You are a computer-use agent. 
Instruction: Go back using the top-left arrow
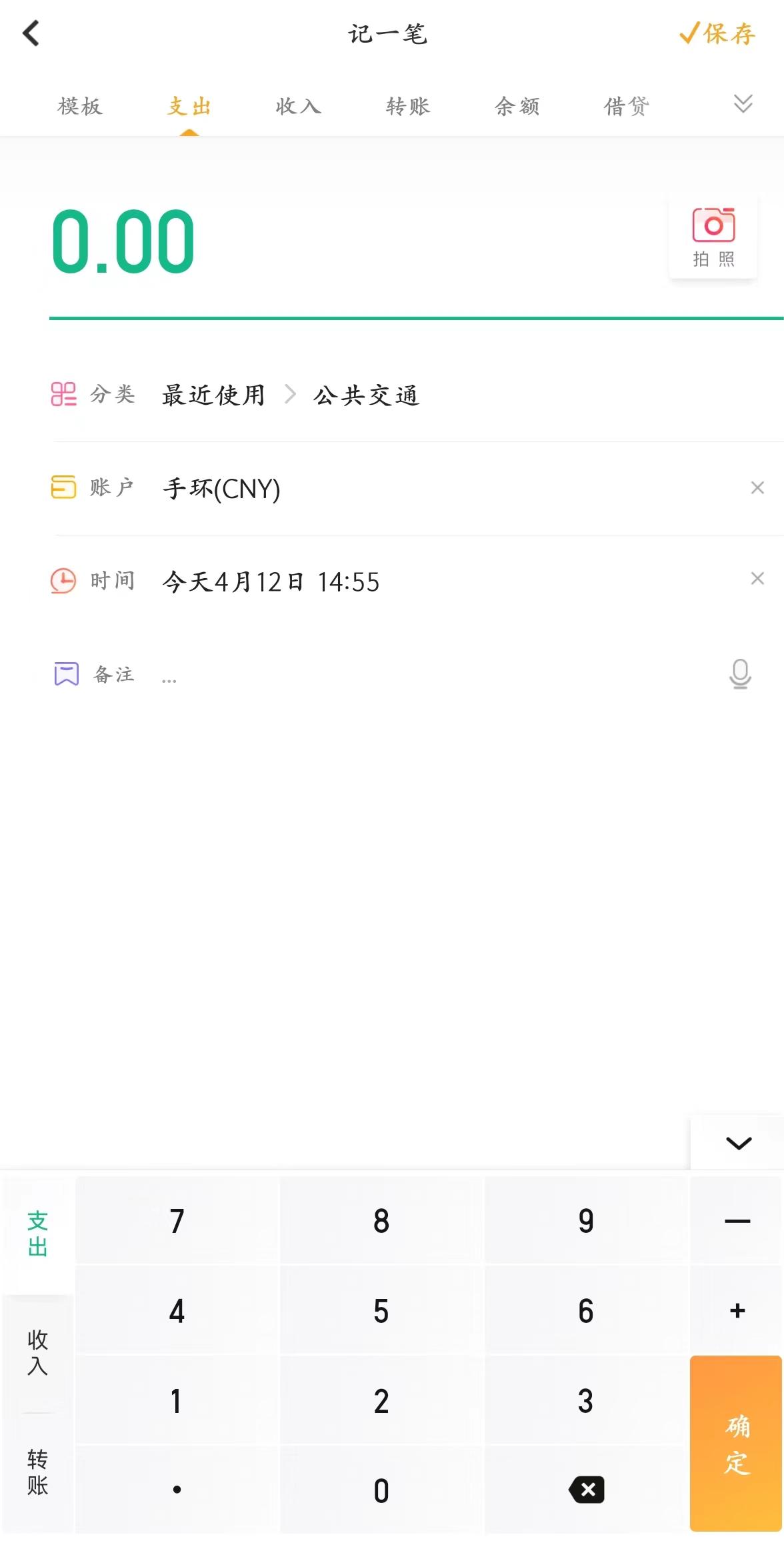click(x=29, y=33)
